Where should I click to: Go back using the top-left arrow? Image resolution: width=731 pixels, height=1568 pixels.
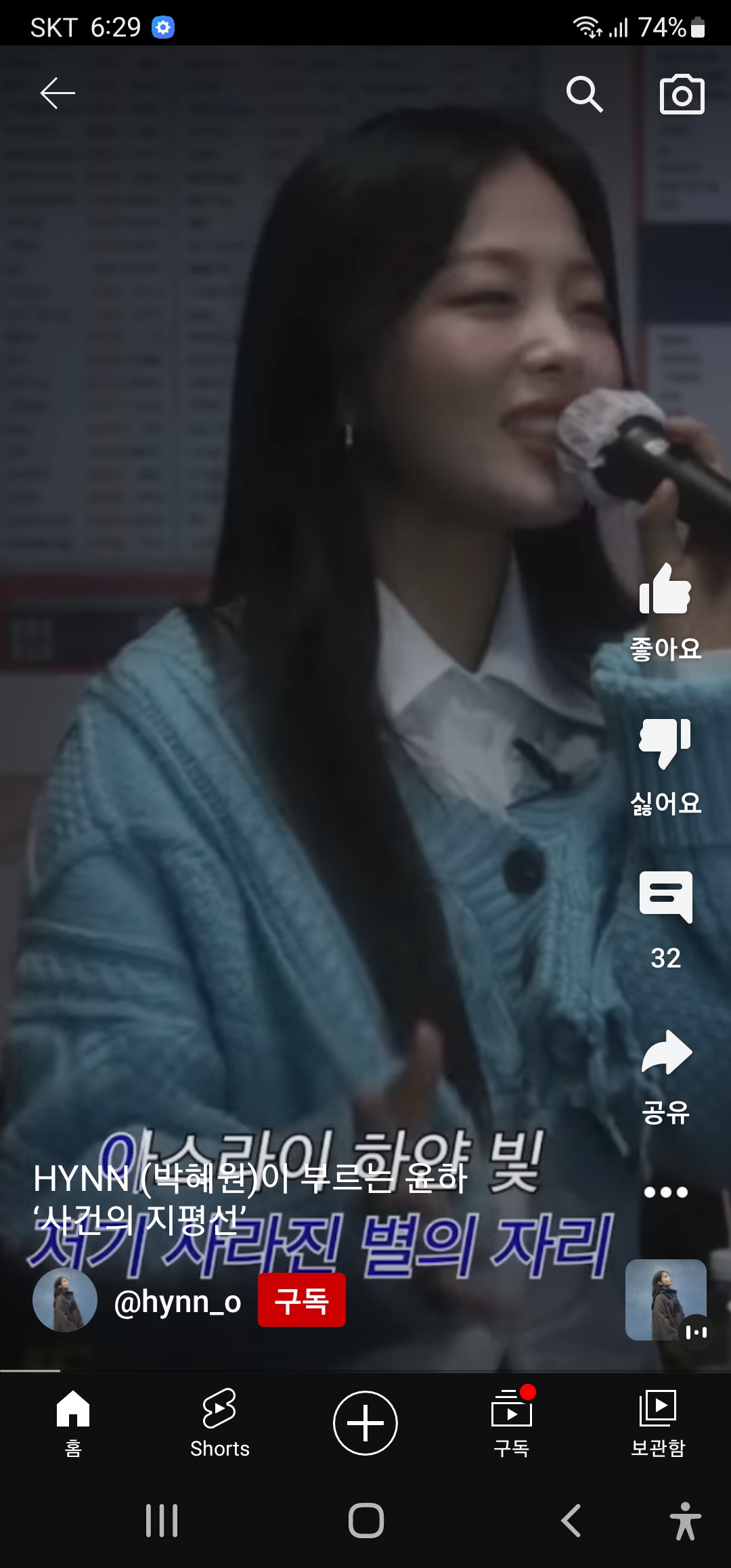(x=58, y=93)
